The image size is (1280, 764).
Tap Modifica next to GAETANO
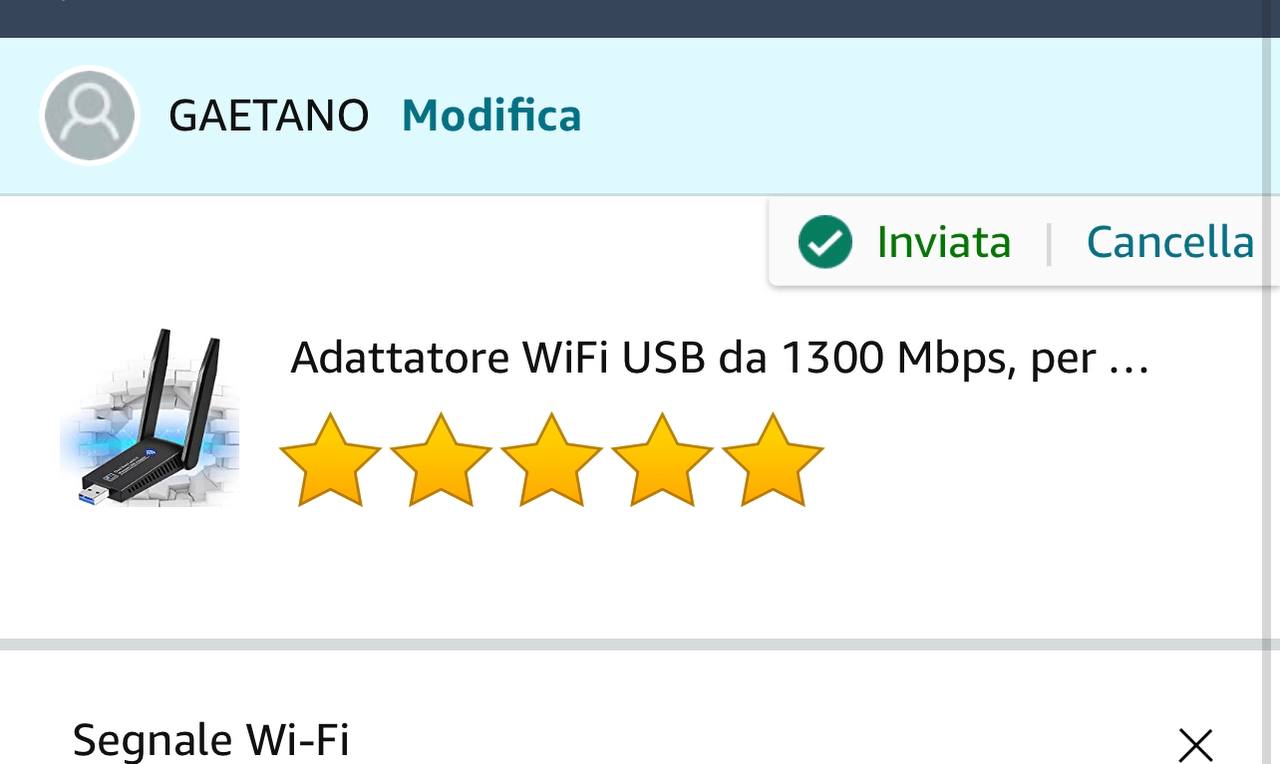(x=491, y=116)
